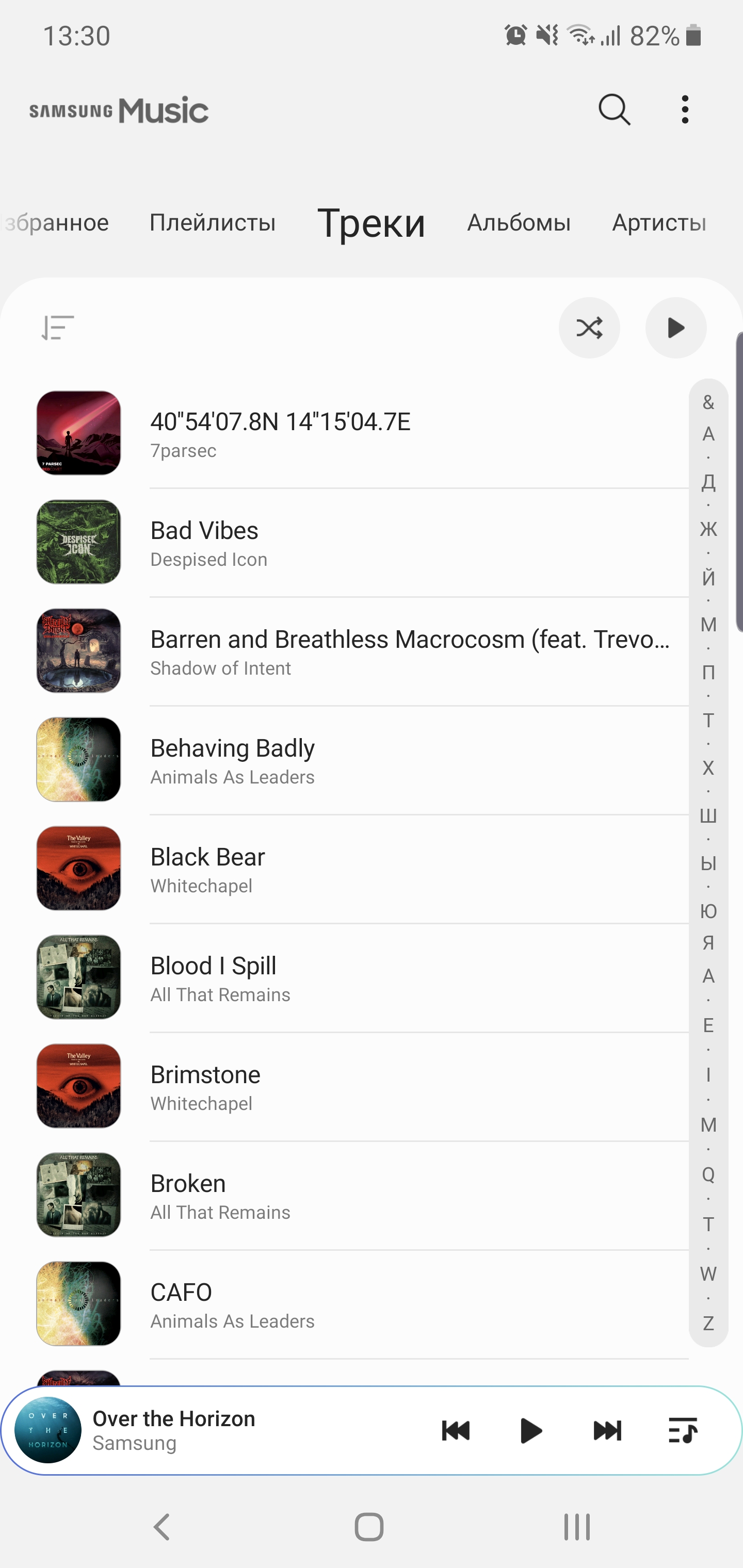Switch to the Плейлисты tab
The image size is (743, 1568).
(x=213, y=223)
